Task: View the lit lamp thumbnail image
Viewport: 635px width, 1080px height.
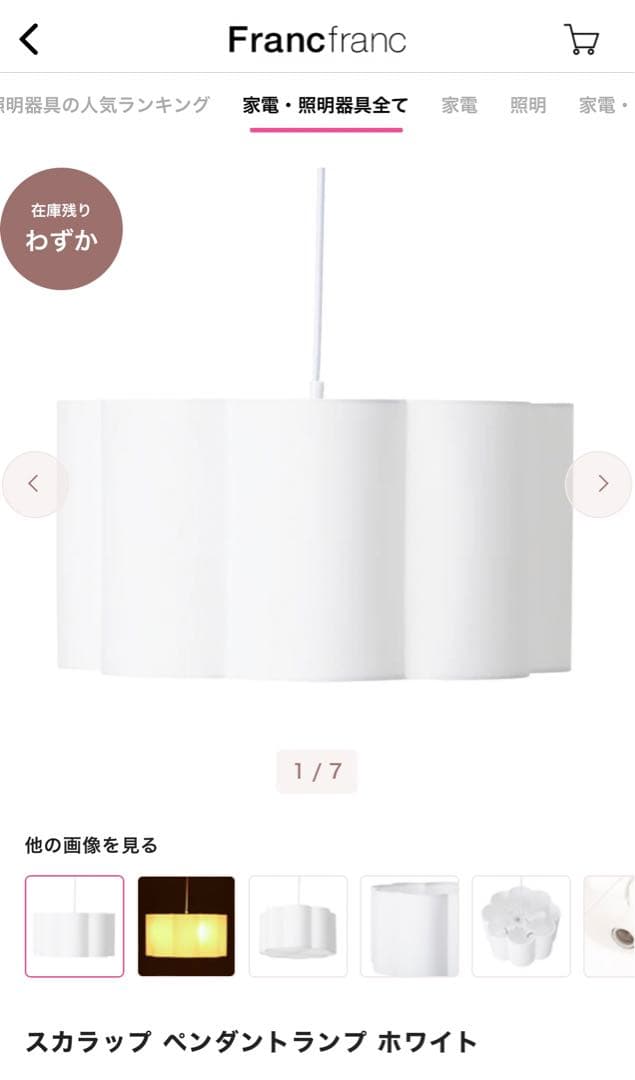Action: (186, 926)
